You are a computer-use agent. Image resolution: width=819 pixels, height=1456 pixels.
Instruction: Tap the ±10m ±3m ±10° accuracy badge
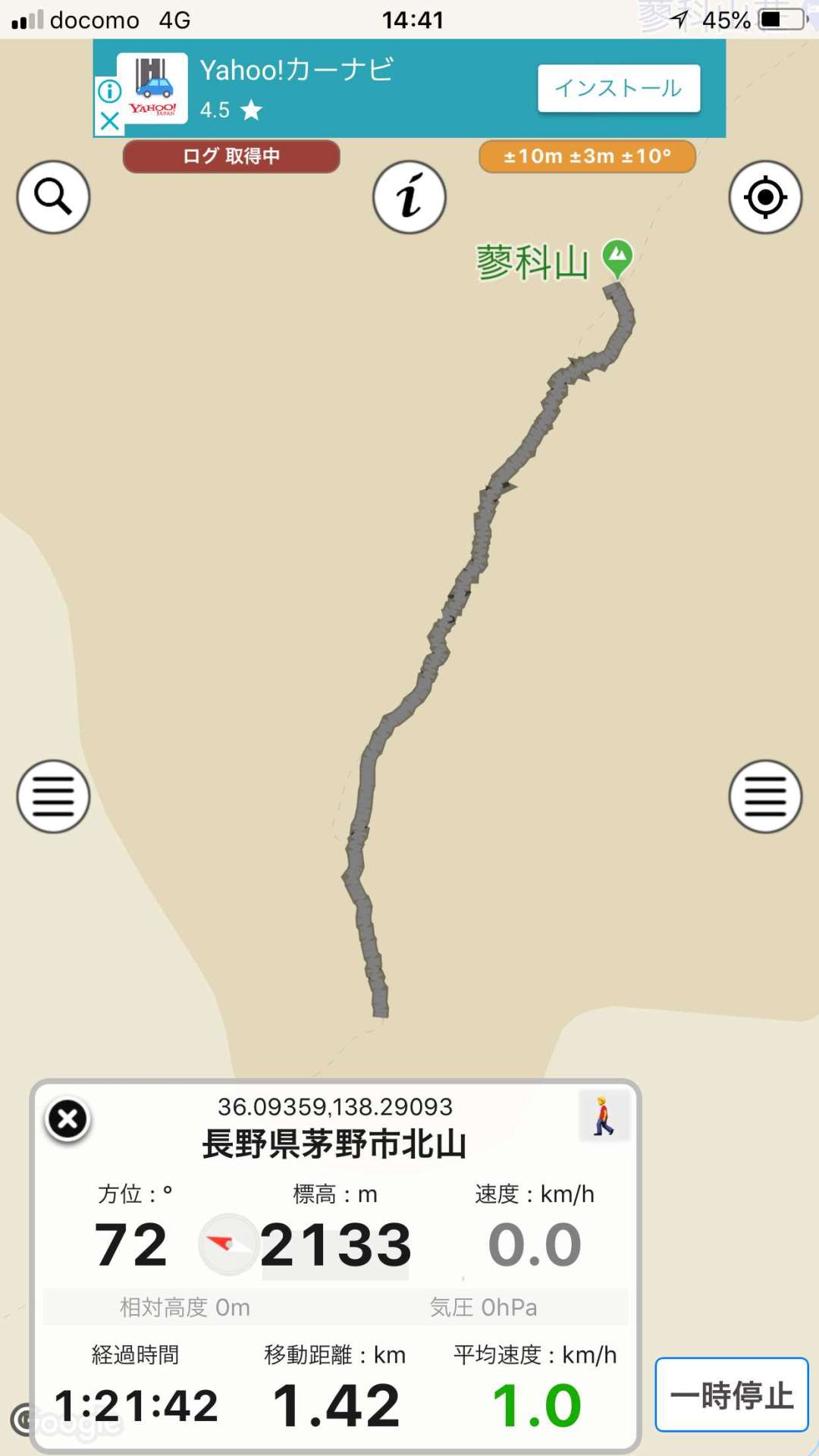point(588,156)
